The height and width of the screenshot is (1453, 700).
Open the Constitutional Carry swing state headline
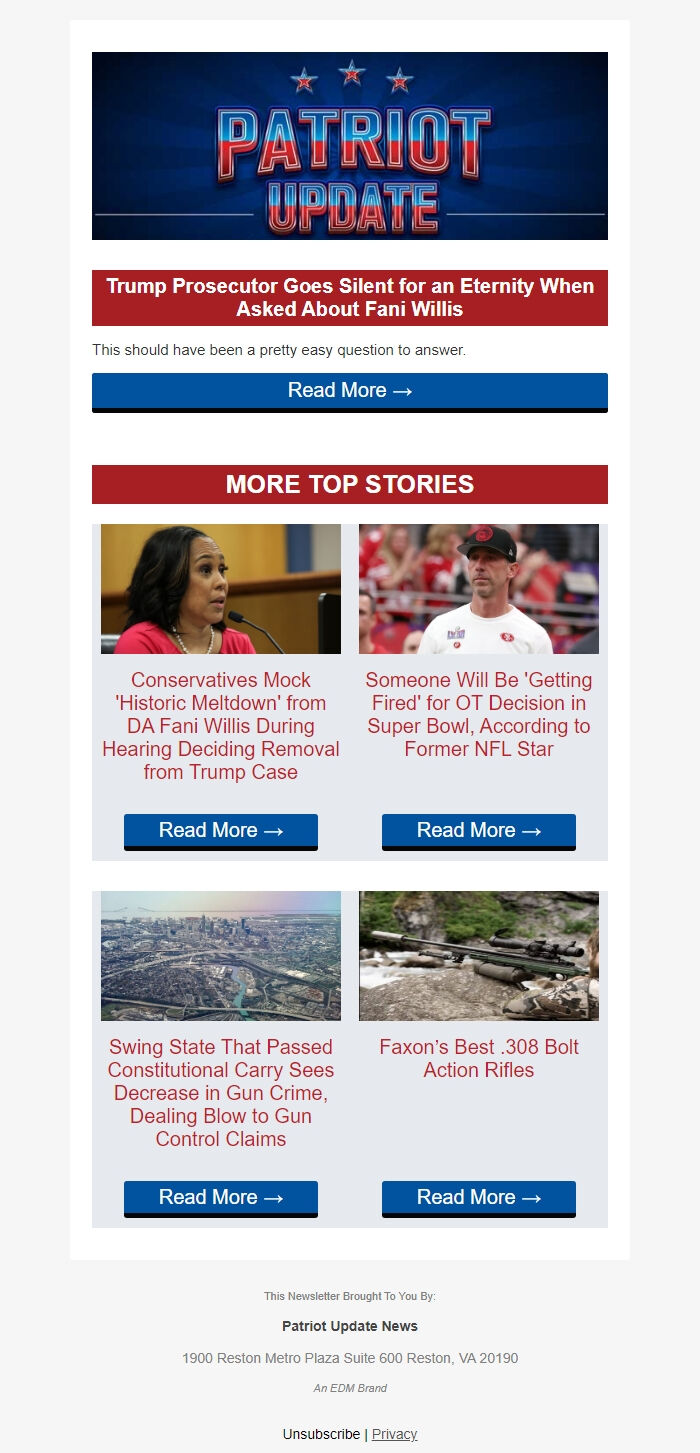[x=221, y=1093]
